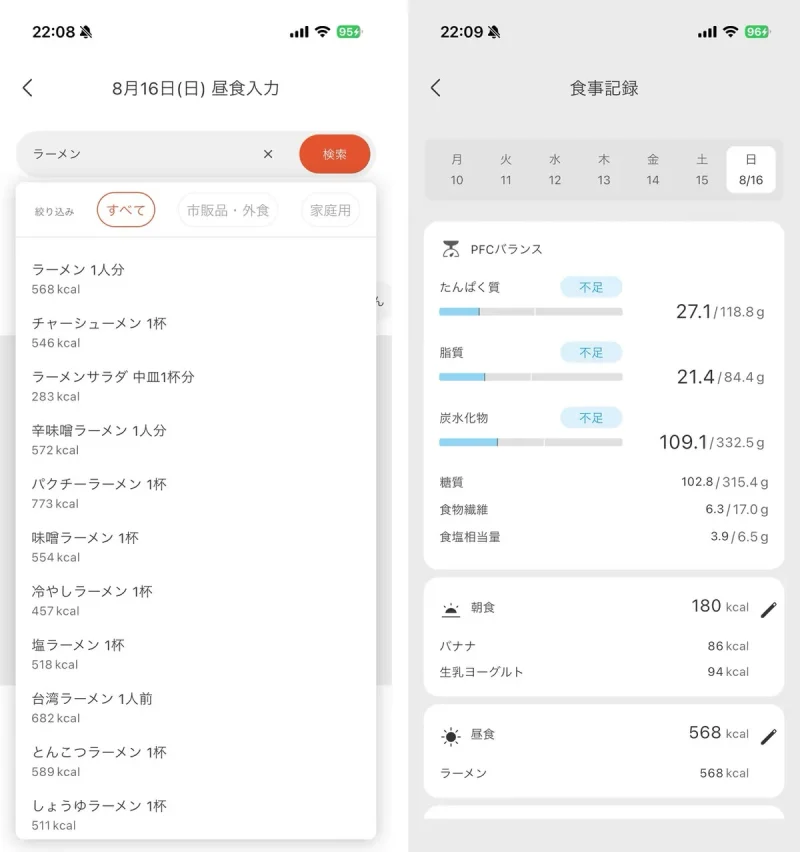800x852 pixels.
Task: Filter results by 家庭用
Action: (330, 210)
